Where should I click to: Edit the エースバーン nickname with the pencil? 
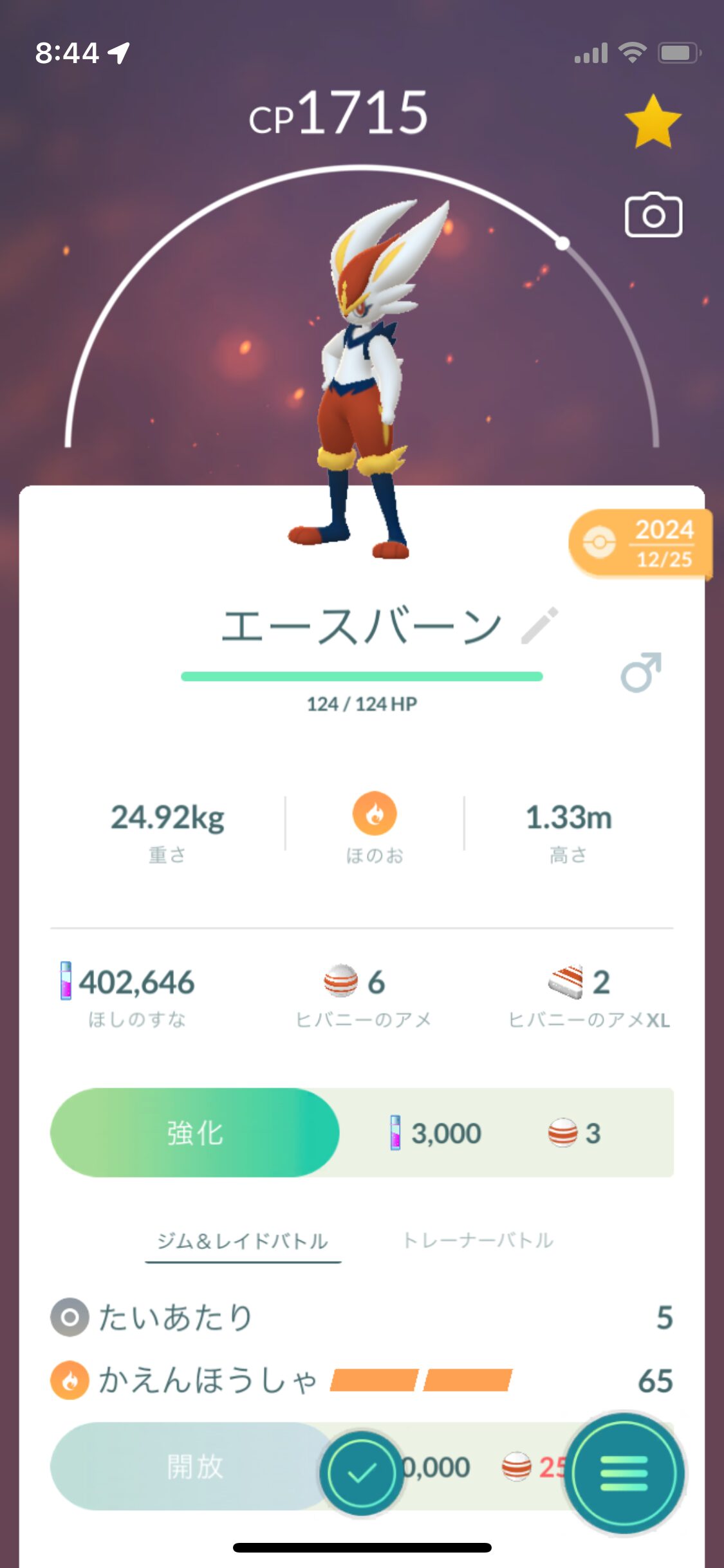click(x=539, y=626)
